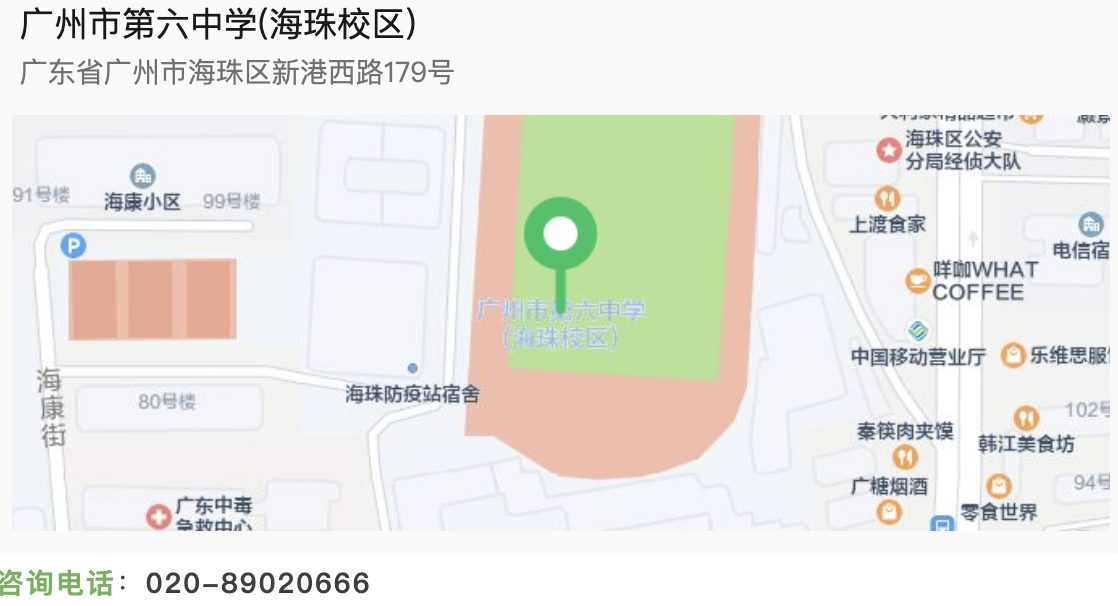
Task: Open the map preview of the school location
Action: coord(560,322)
